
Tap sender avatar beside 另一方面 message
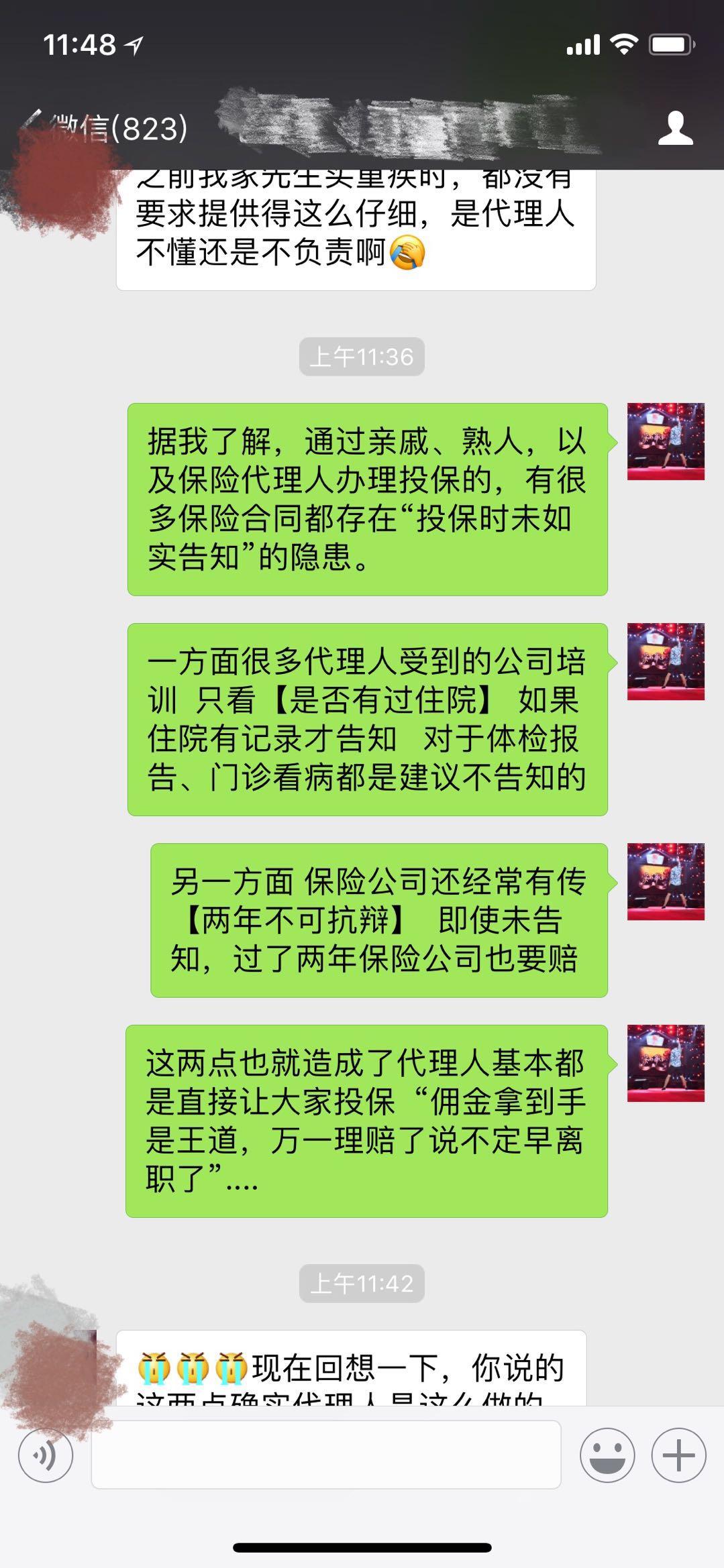point(665,881)
